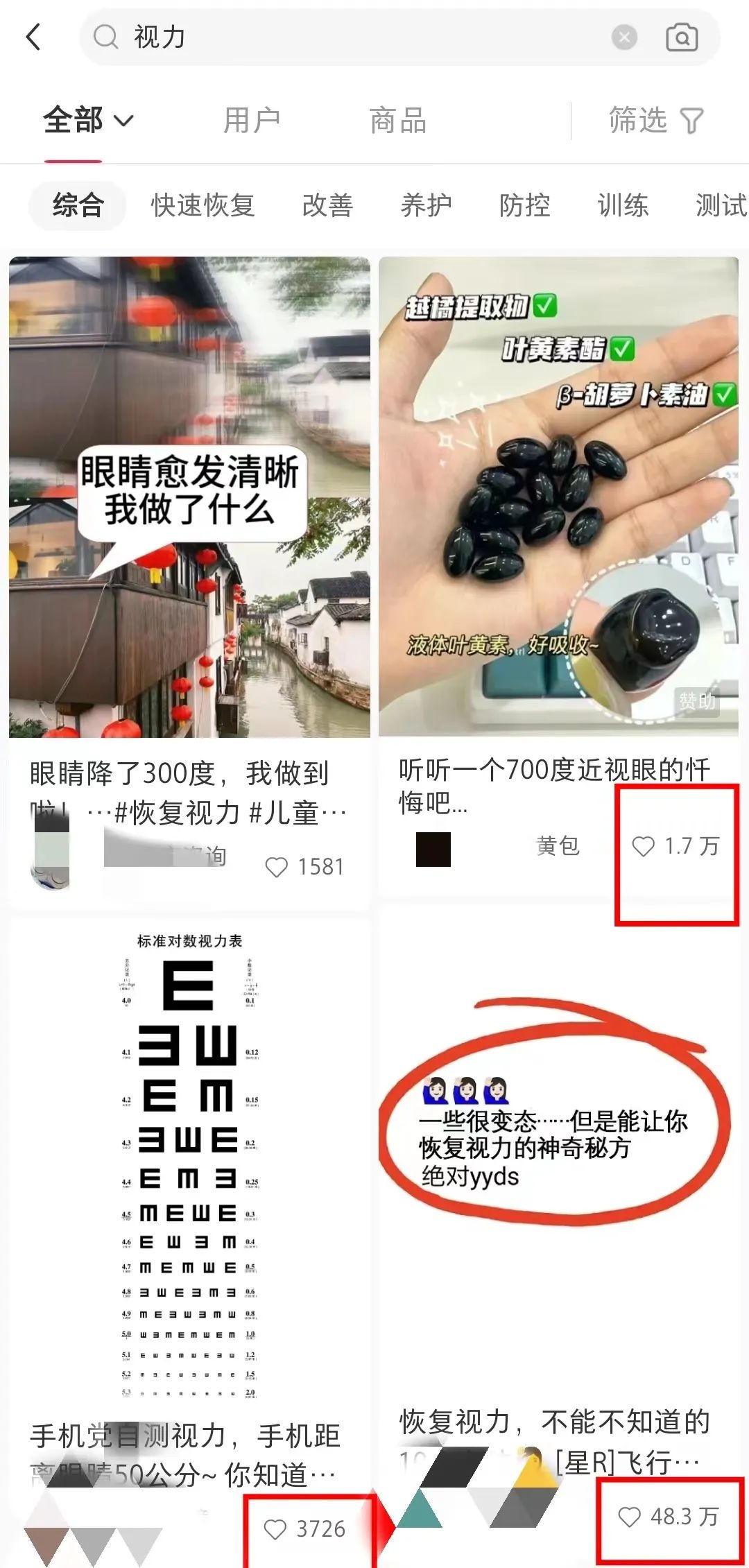This screenshot has height=1568, width=749.
Task: Switch to the 商品 tab
Action: pos(396,120)
